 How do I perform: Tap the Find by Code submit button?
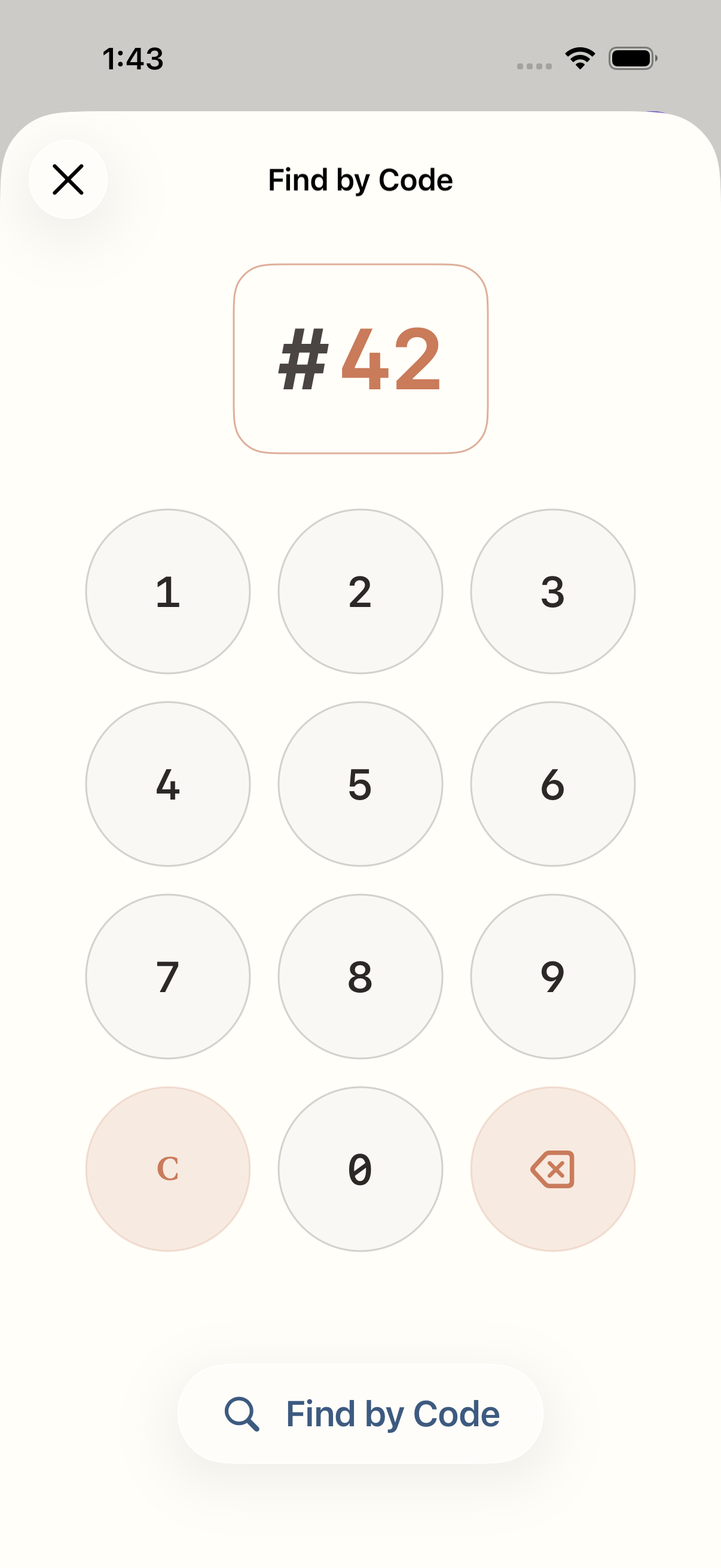(360, 1414)
